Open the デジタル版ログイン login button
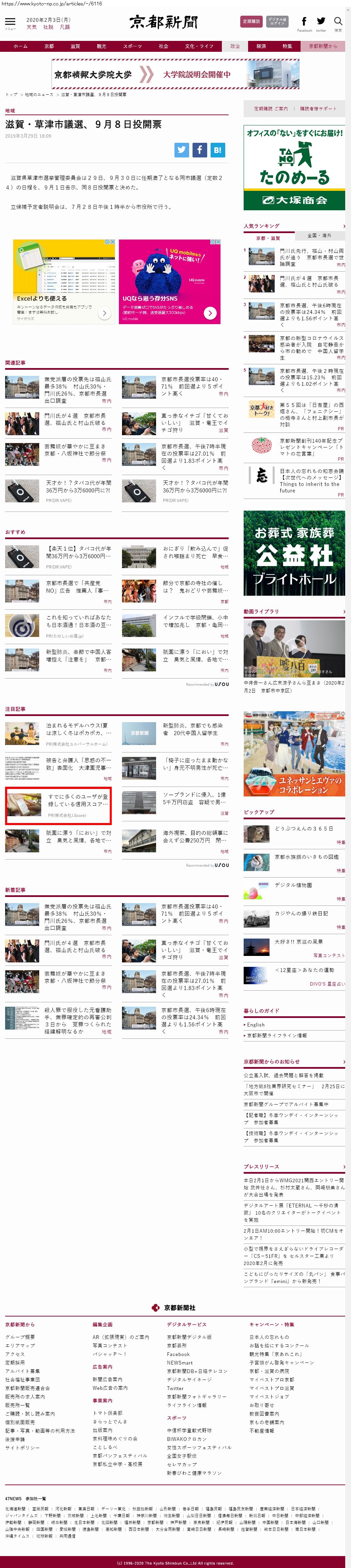The width and height of the screenshot is (351, 1568). coord(277,21)
